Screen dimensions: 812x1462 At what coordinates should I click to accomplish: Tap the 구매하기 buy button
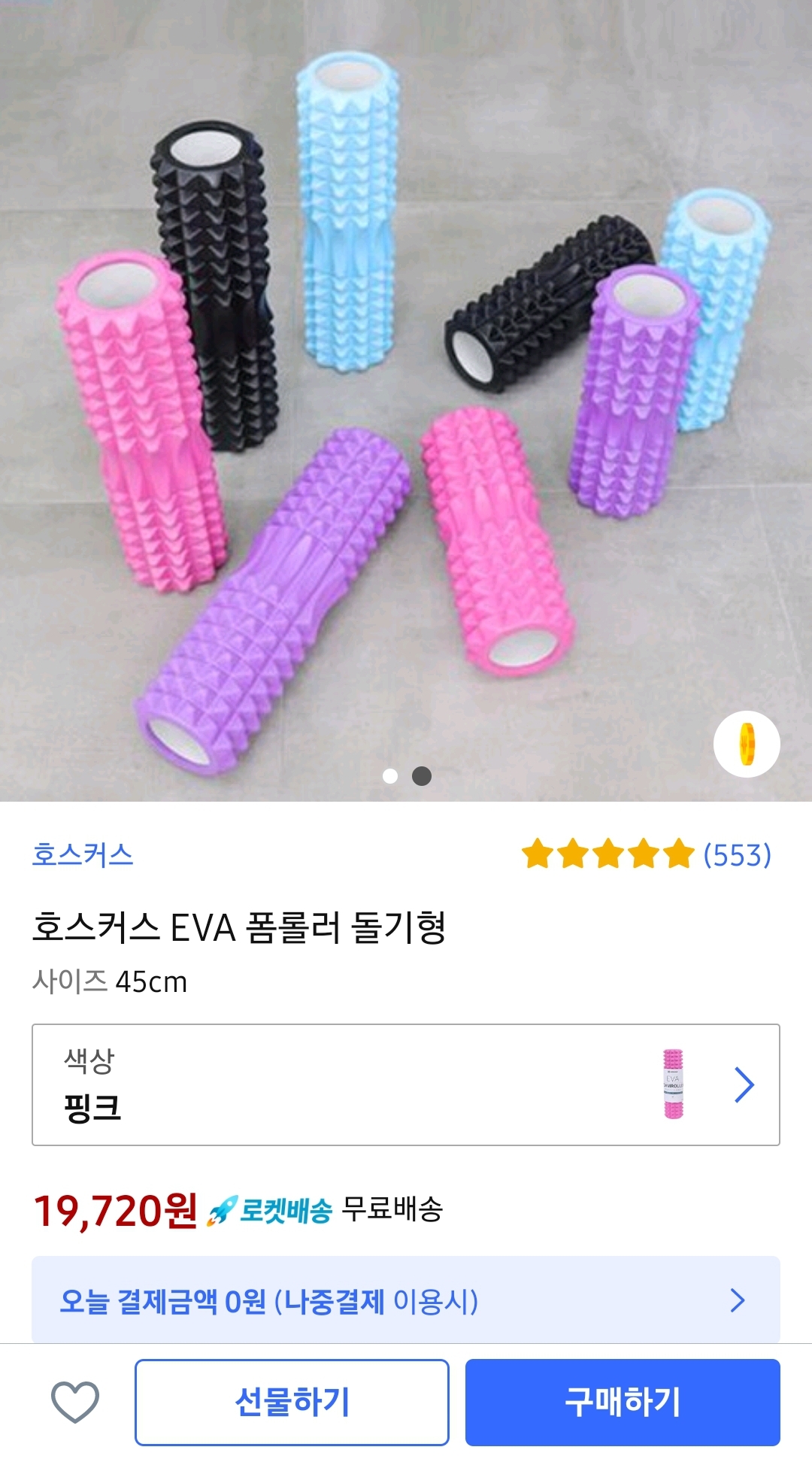(623, 1402)
